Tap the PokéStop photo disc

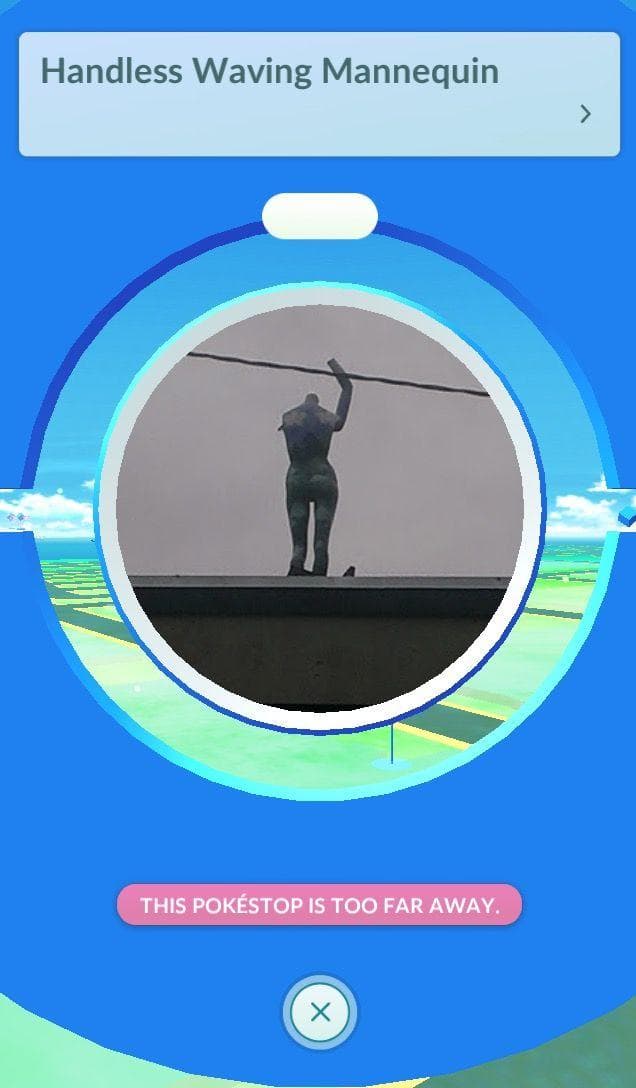(x=320, y=507)
